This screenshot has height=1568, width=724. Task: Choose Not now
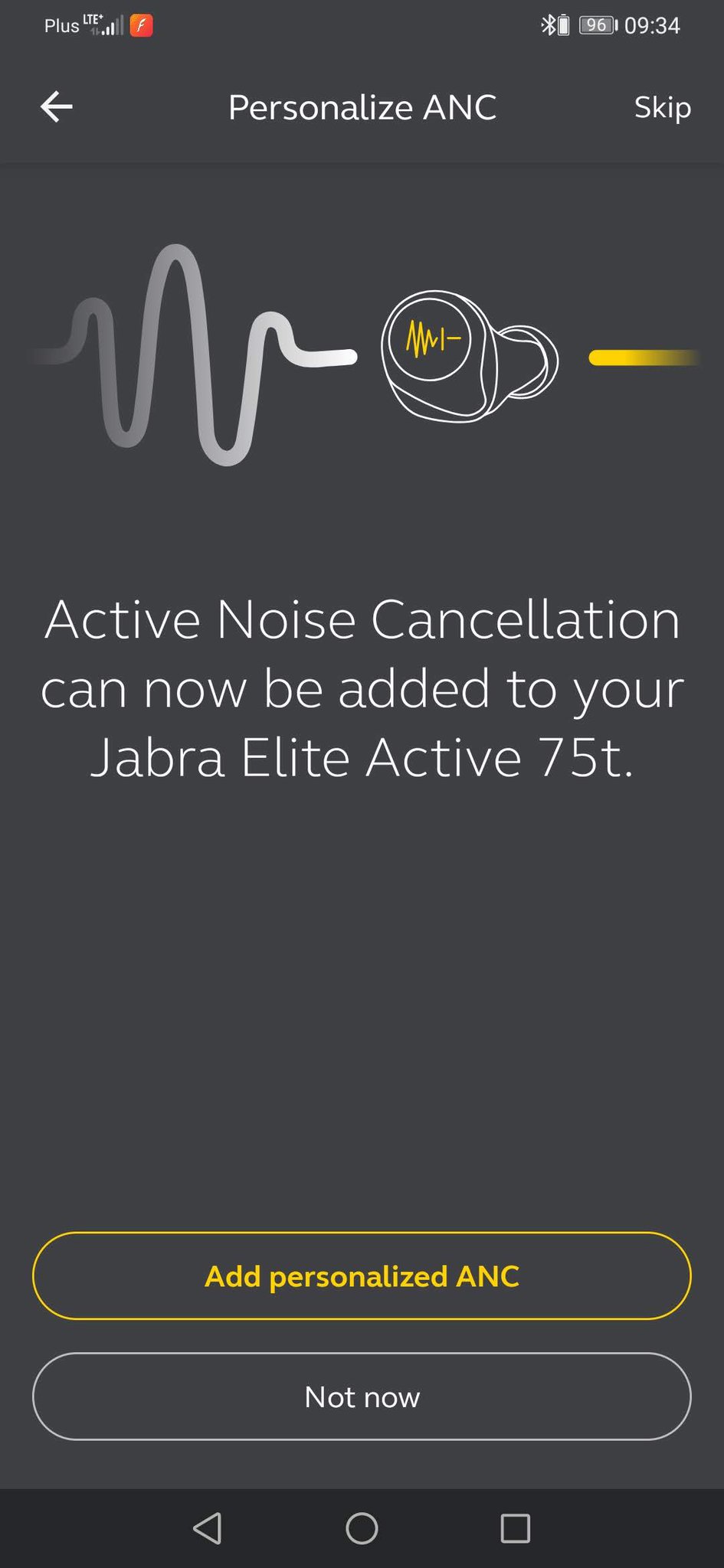coord(362,1396)
